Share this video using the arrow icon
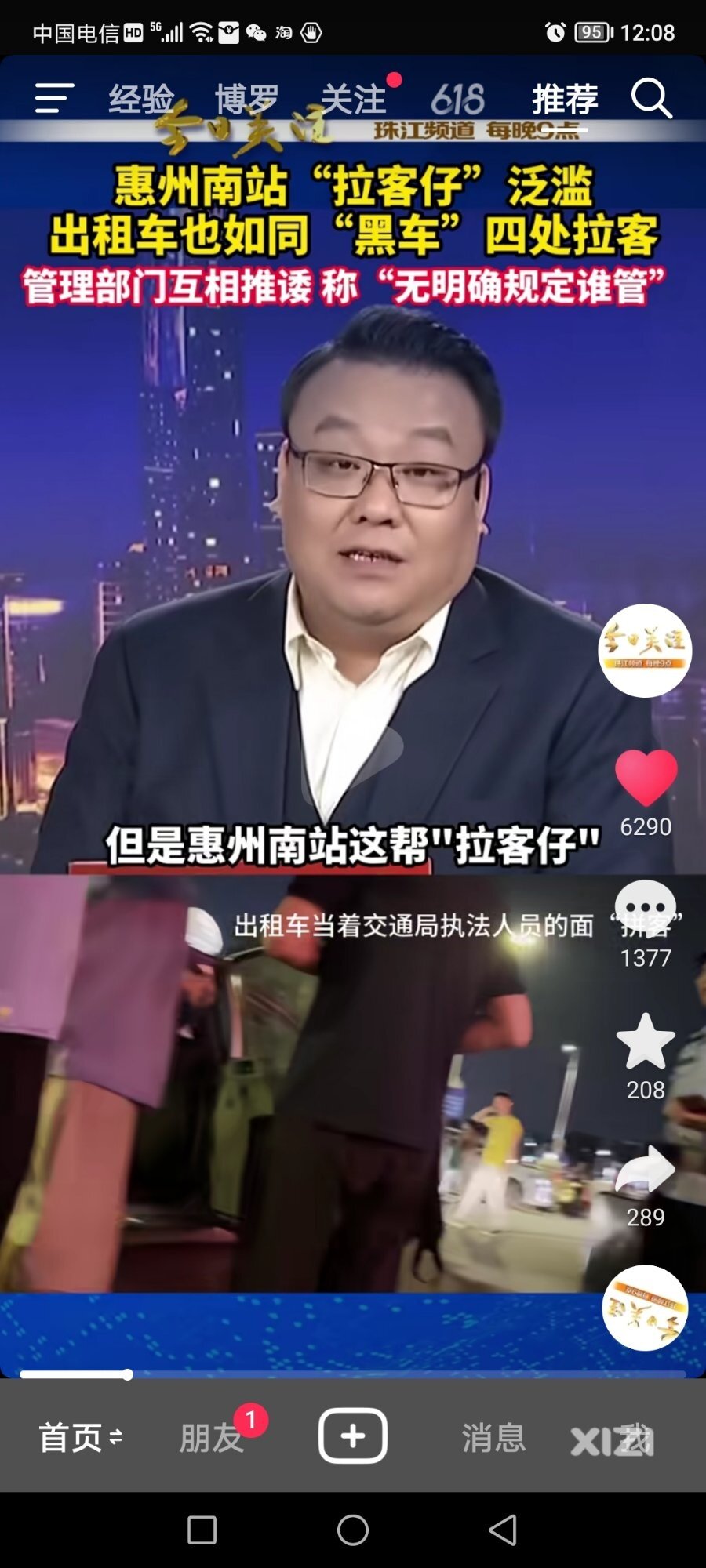The image size is (706, 1568). 646,1170
